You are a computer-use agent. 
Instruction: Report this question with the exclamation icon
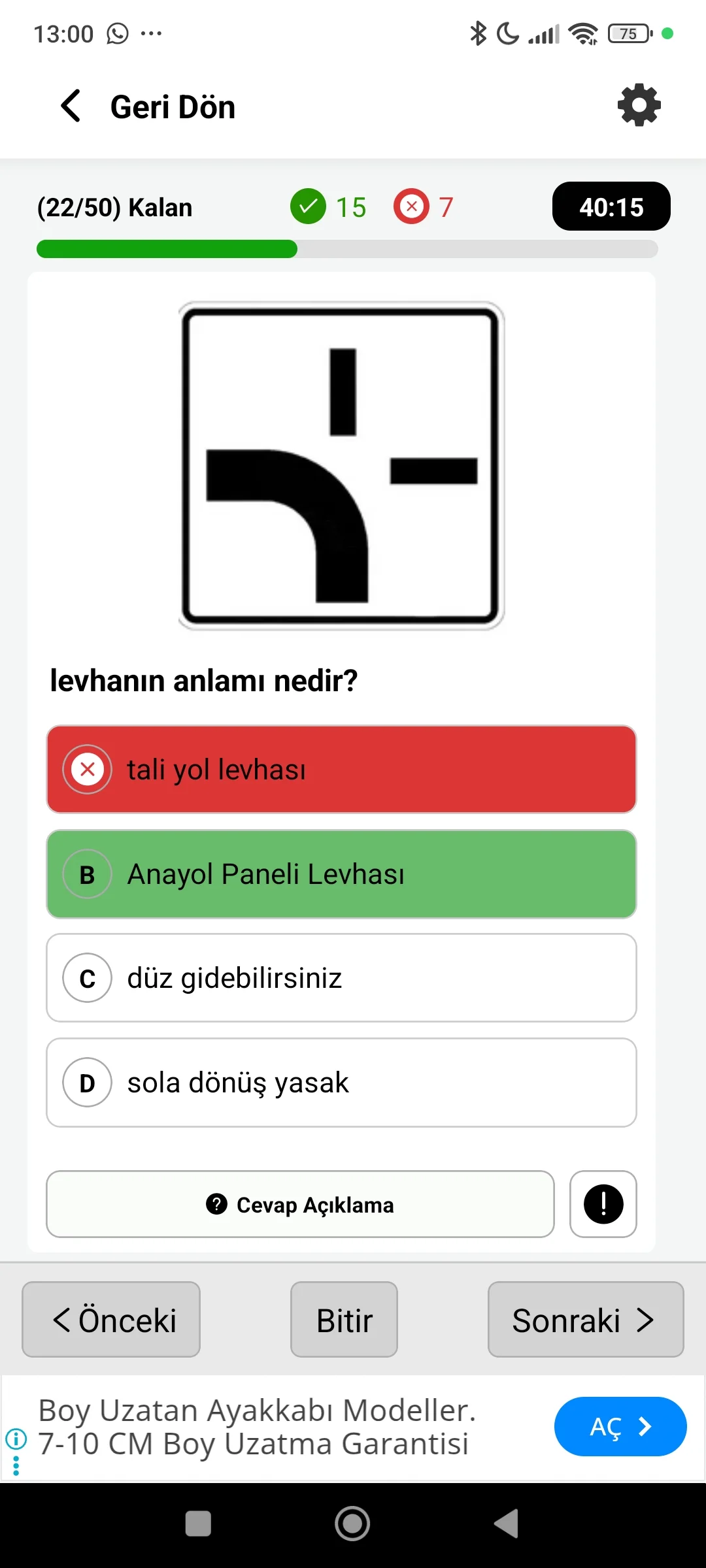click(603, 1204)
